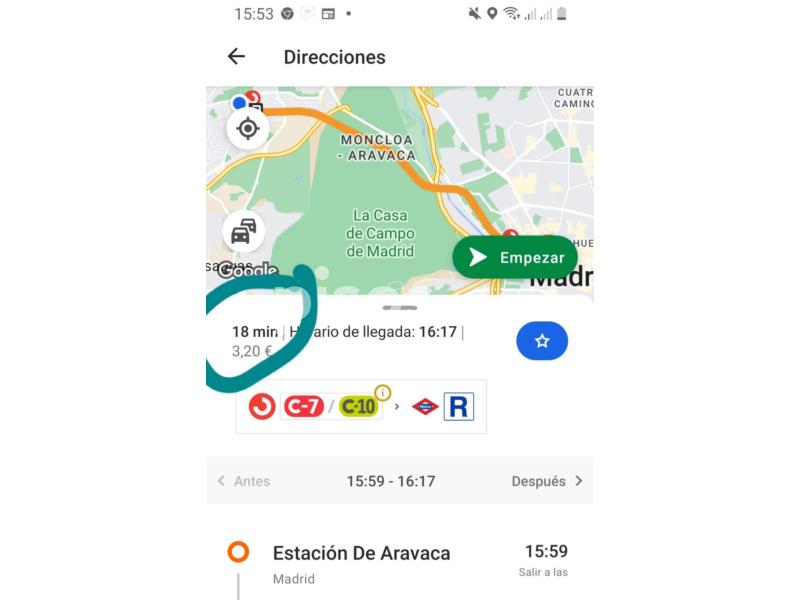Open the Estación De Aravaca stop
Viewport: 800px width, 600px height.
coord(361,553)
